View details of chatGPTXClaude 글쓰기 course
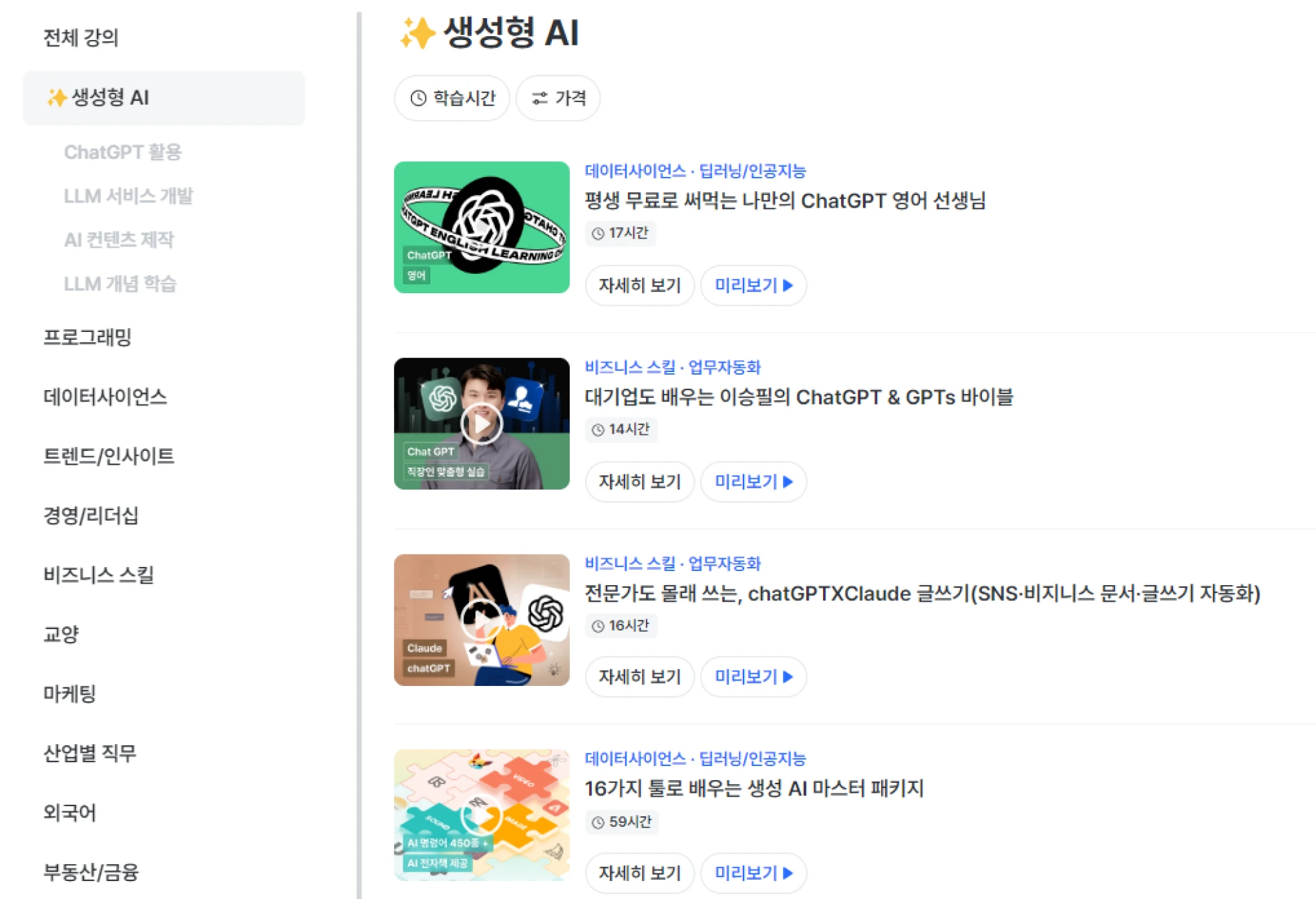This screenshot has height=899, width=1316. point(639,677)
